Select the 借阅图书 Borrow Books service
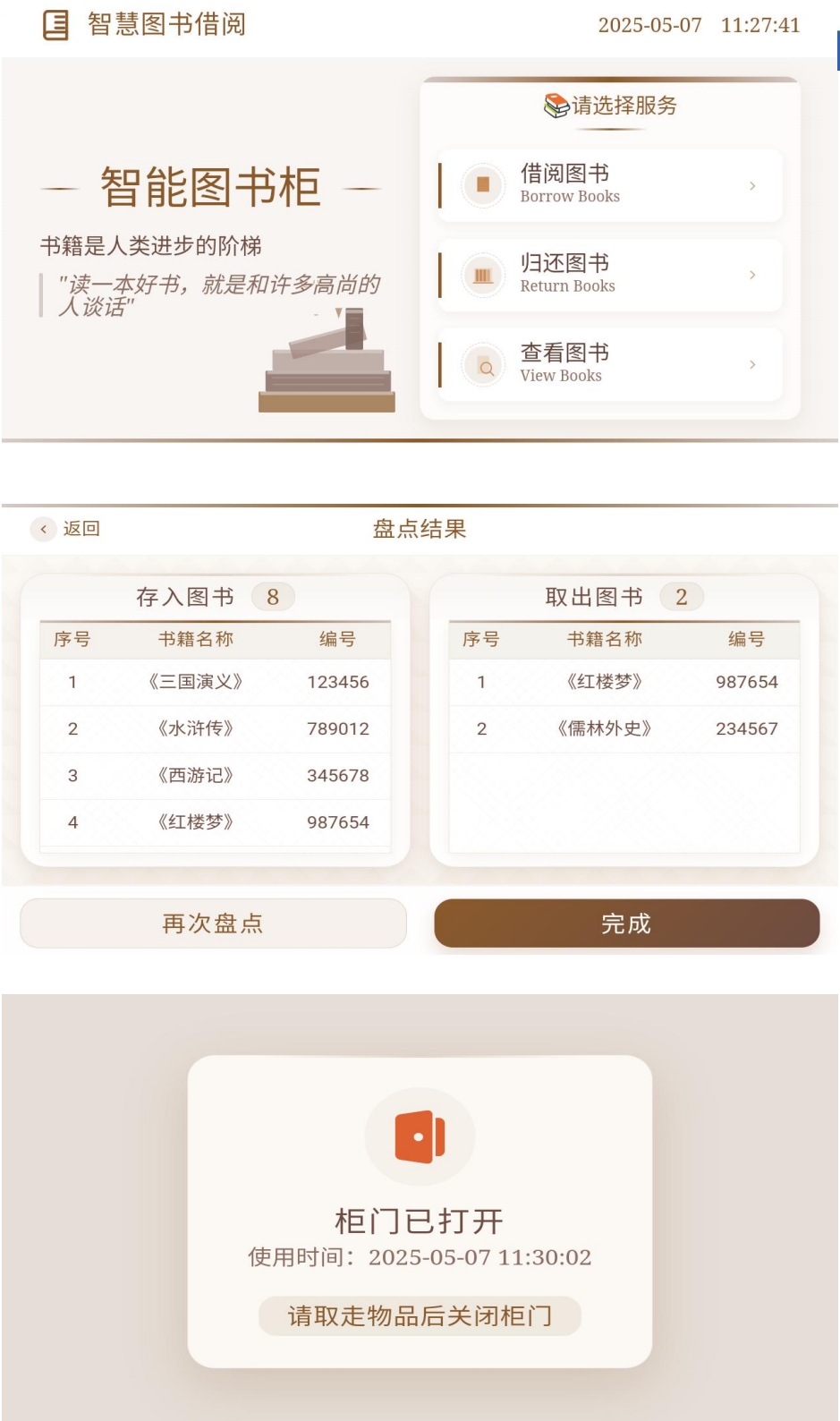Screen dimensions: 840x1421 pos(610,185)
